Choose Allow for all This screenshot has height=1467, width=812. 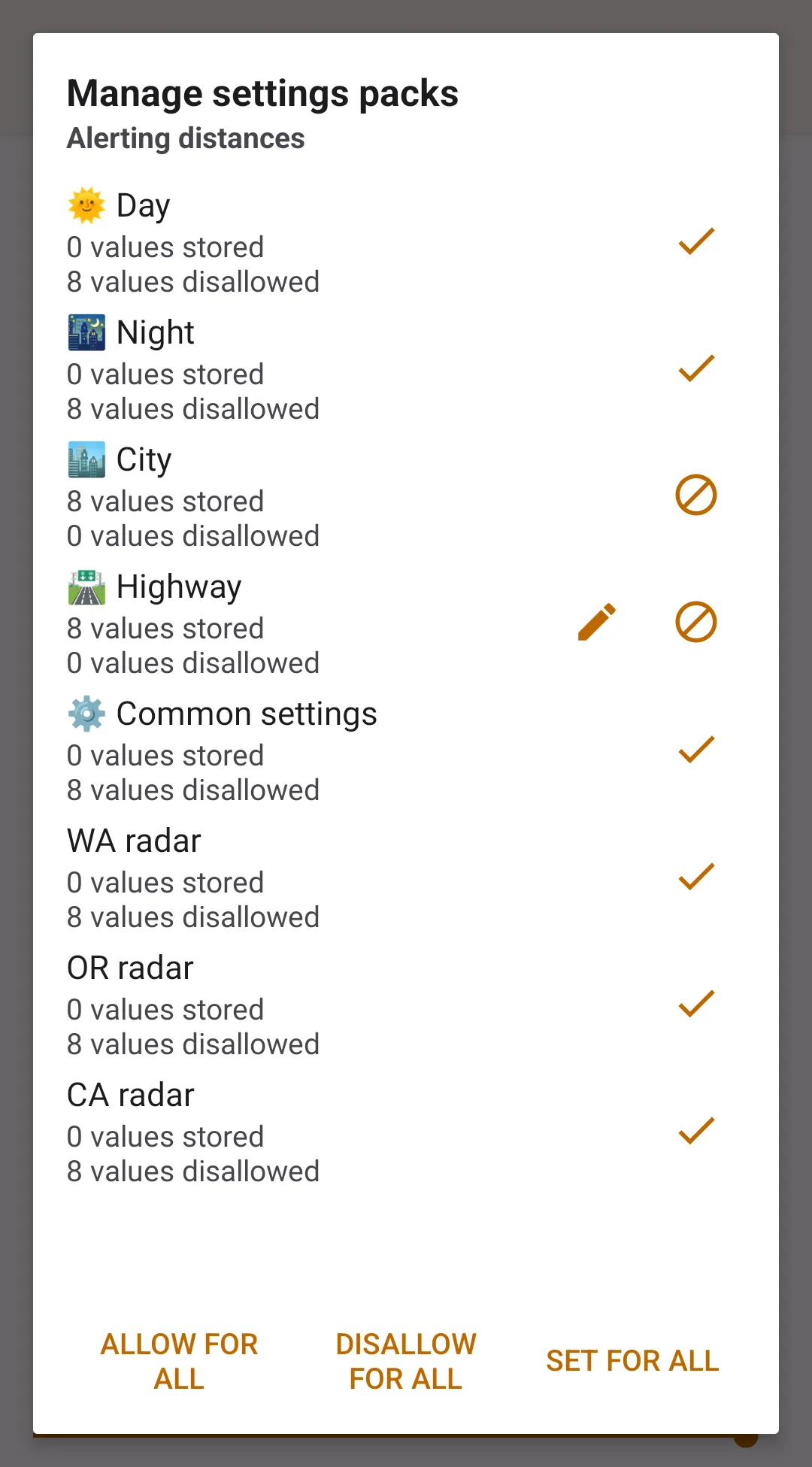pyautogui.click(x=179, y=1361)
